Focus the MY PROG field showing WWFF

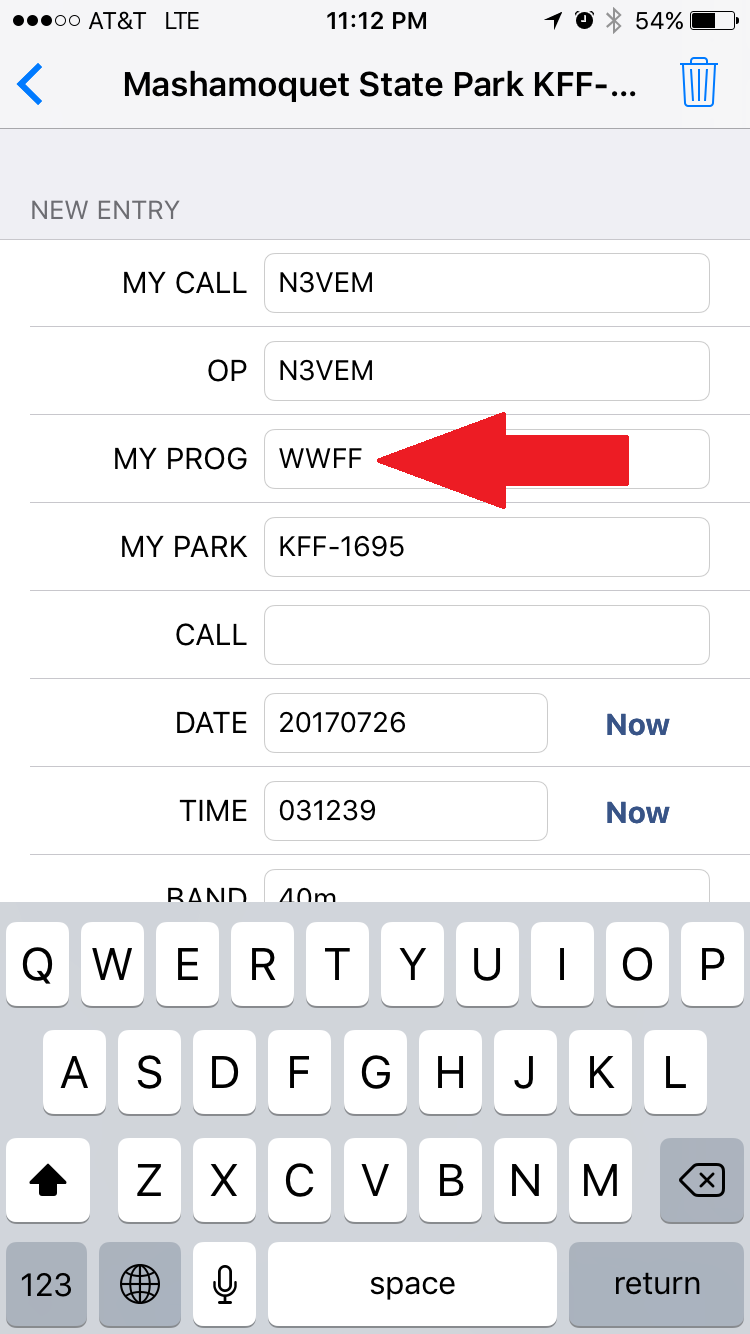(x=487, y=459)
